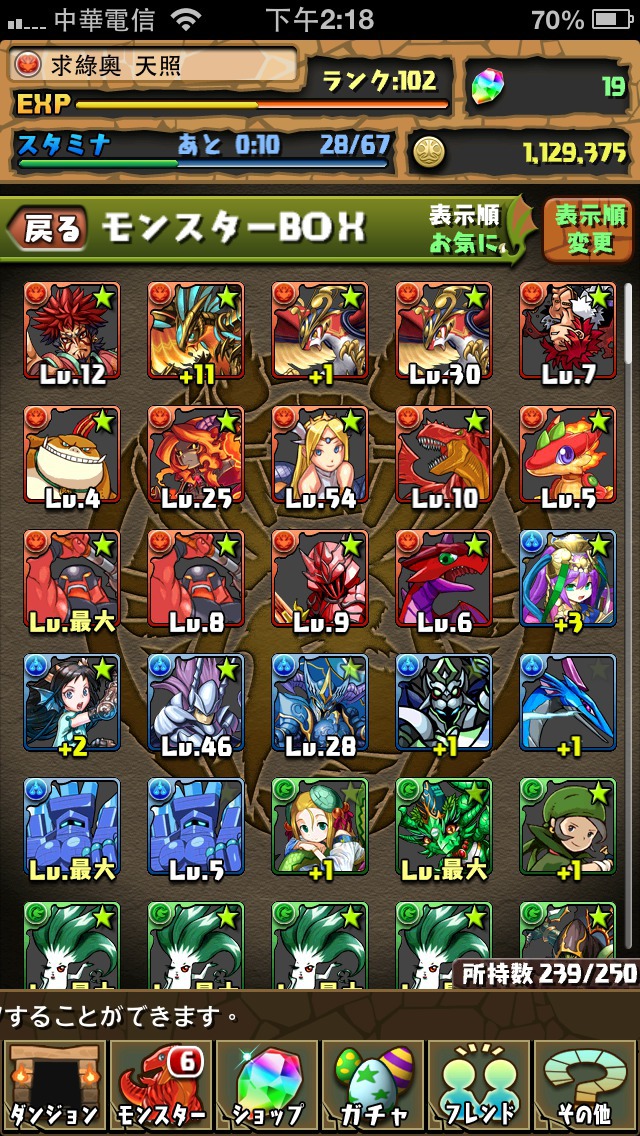This screenshot has width=640, height=1136.
Task: Switch to the ダンジョン tab
Action: (x=53, y=1086)
